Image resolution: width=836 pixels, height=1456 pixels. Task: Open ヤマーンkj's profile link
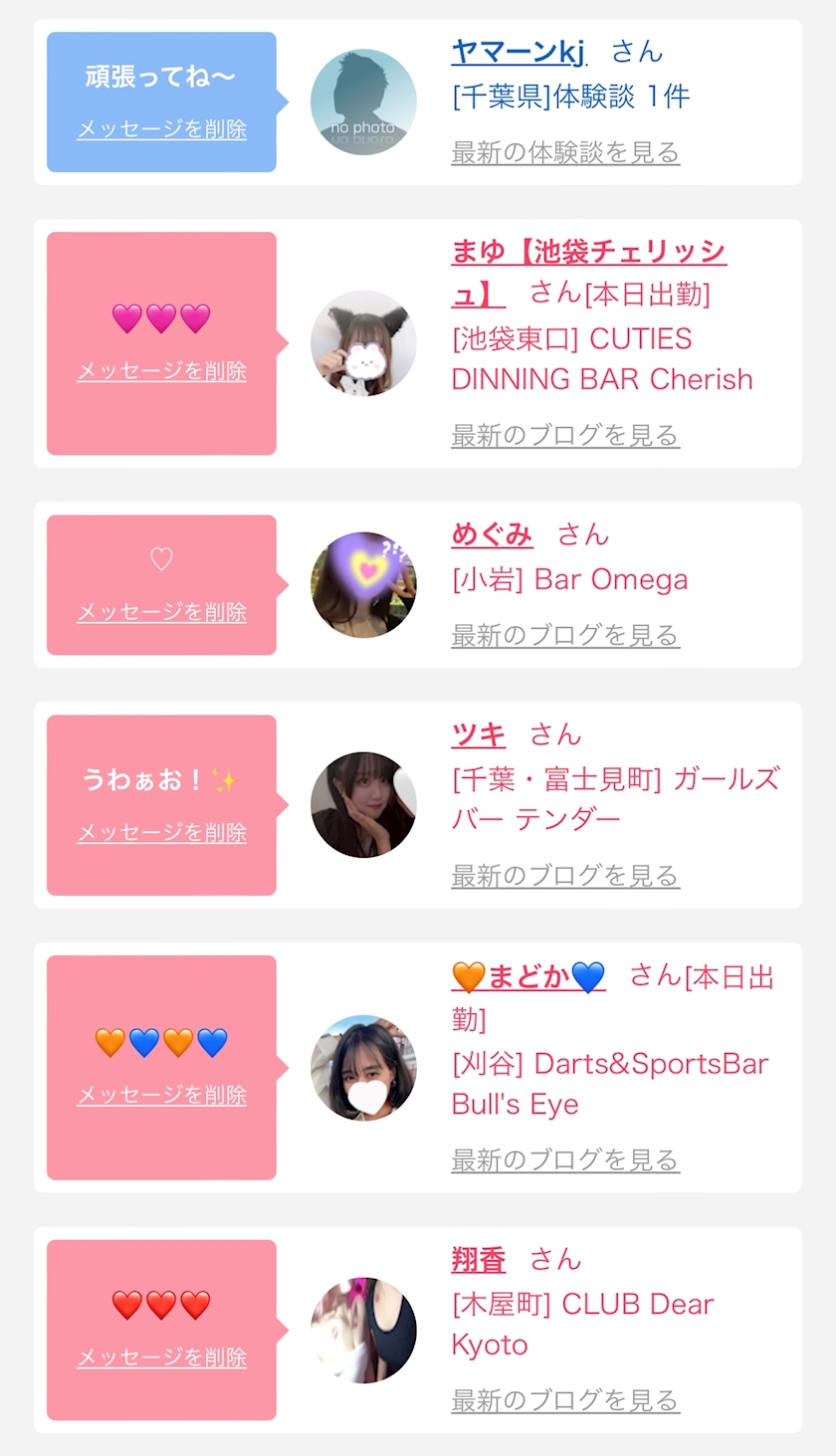pos(519,52)
